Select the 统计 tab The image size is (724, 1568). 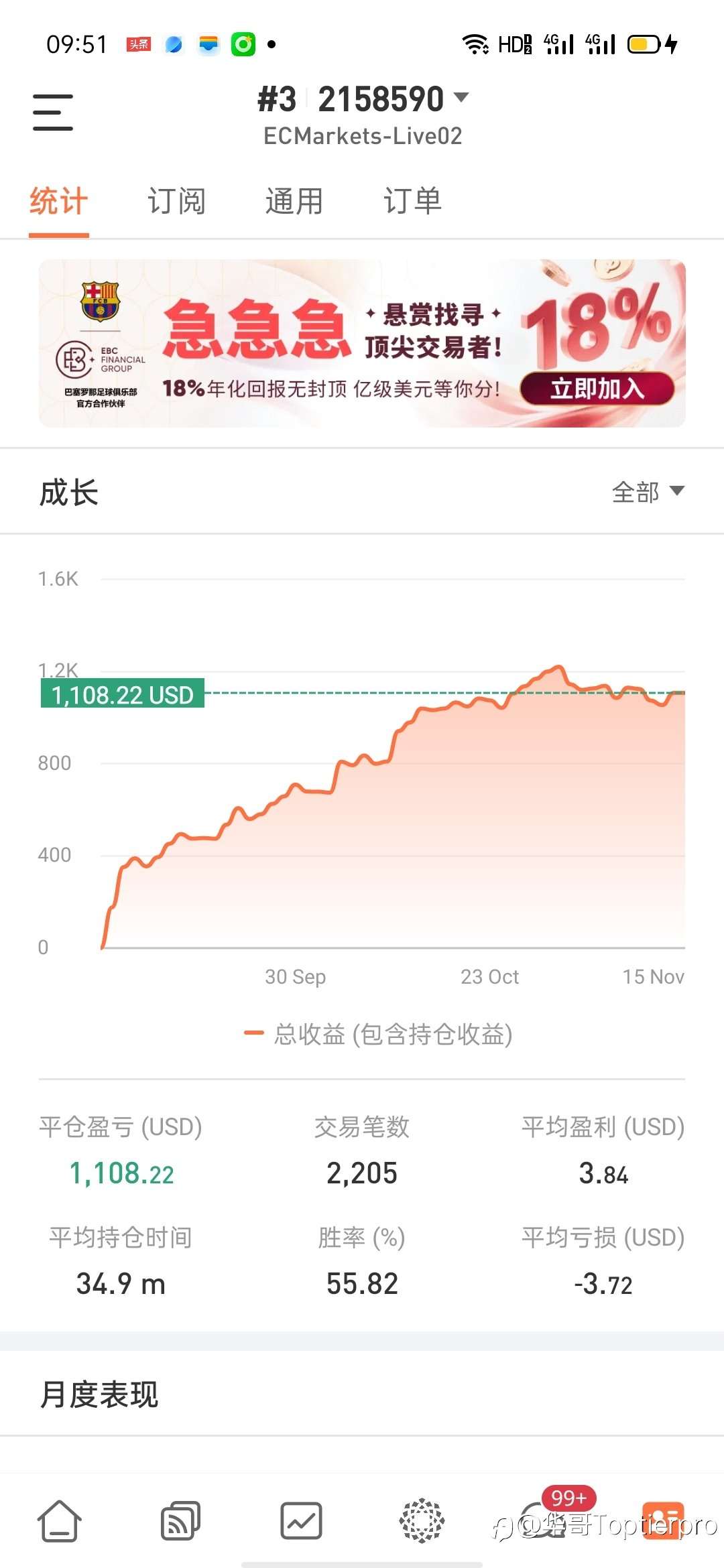click(x=58, y=201)
